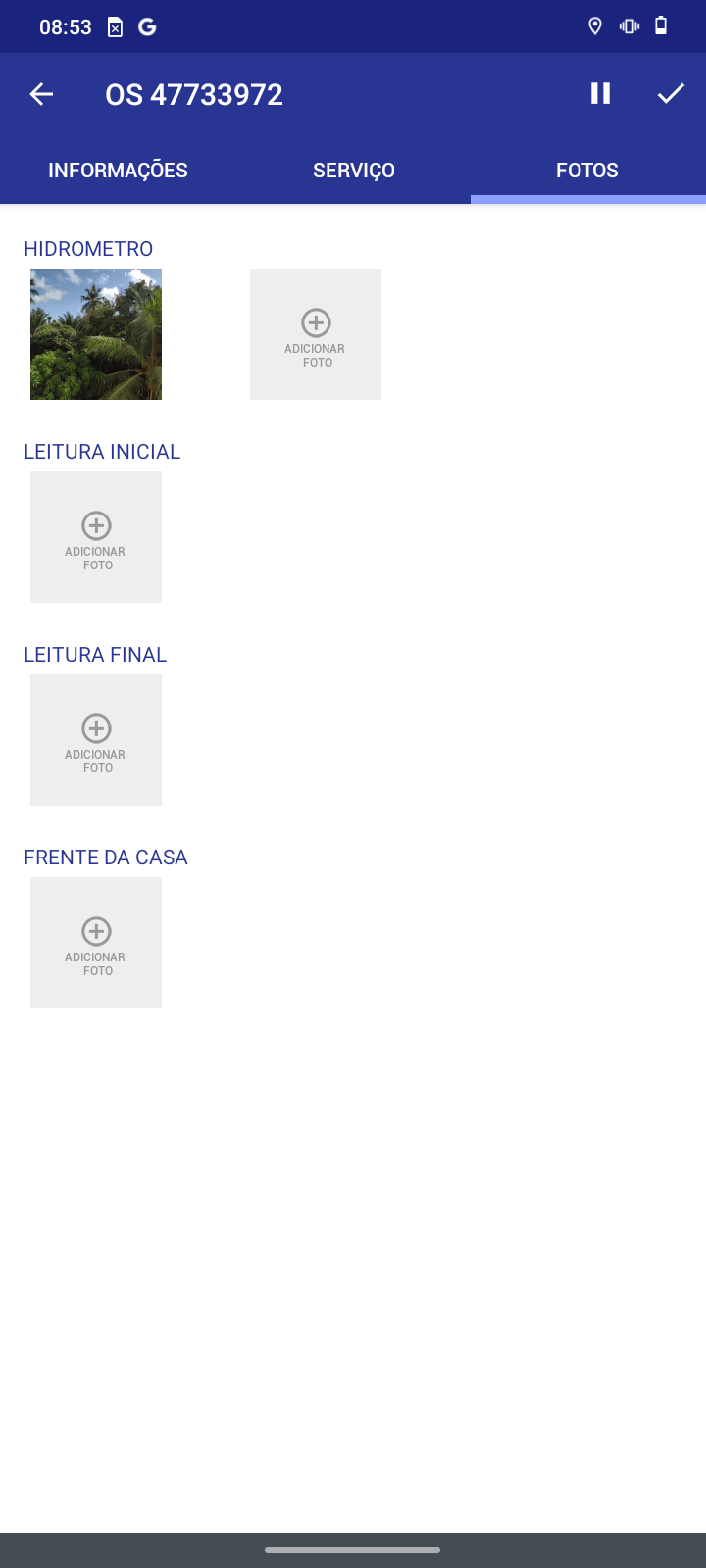This screenshot has height=1568, width=706.
Task: Switch to the Serviço tab
Action: click(353, 171)
